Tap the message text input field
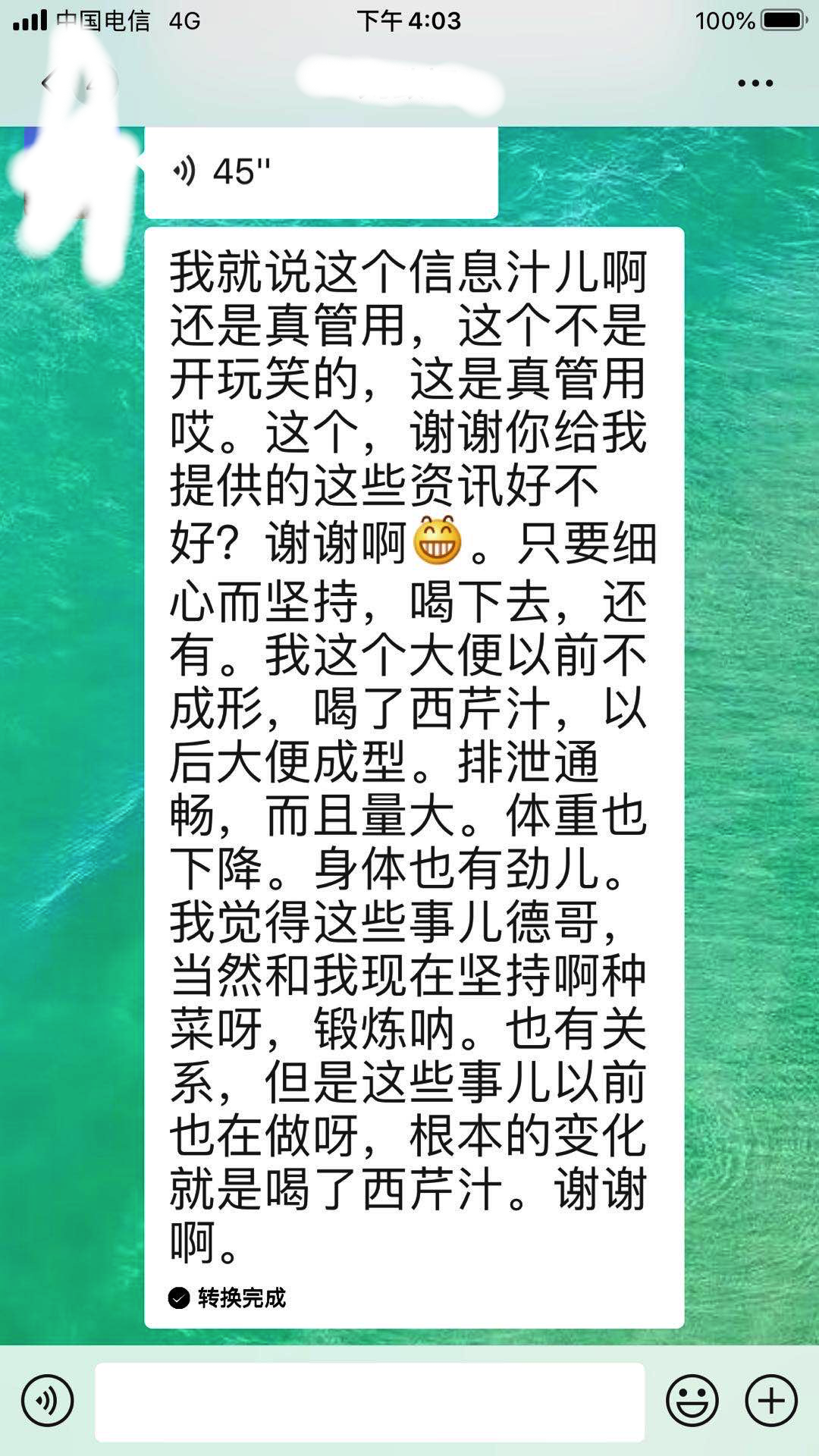The width and height of the screenshot is (819, 1456). coord(369,1401)
